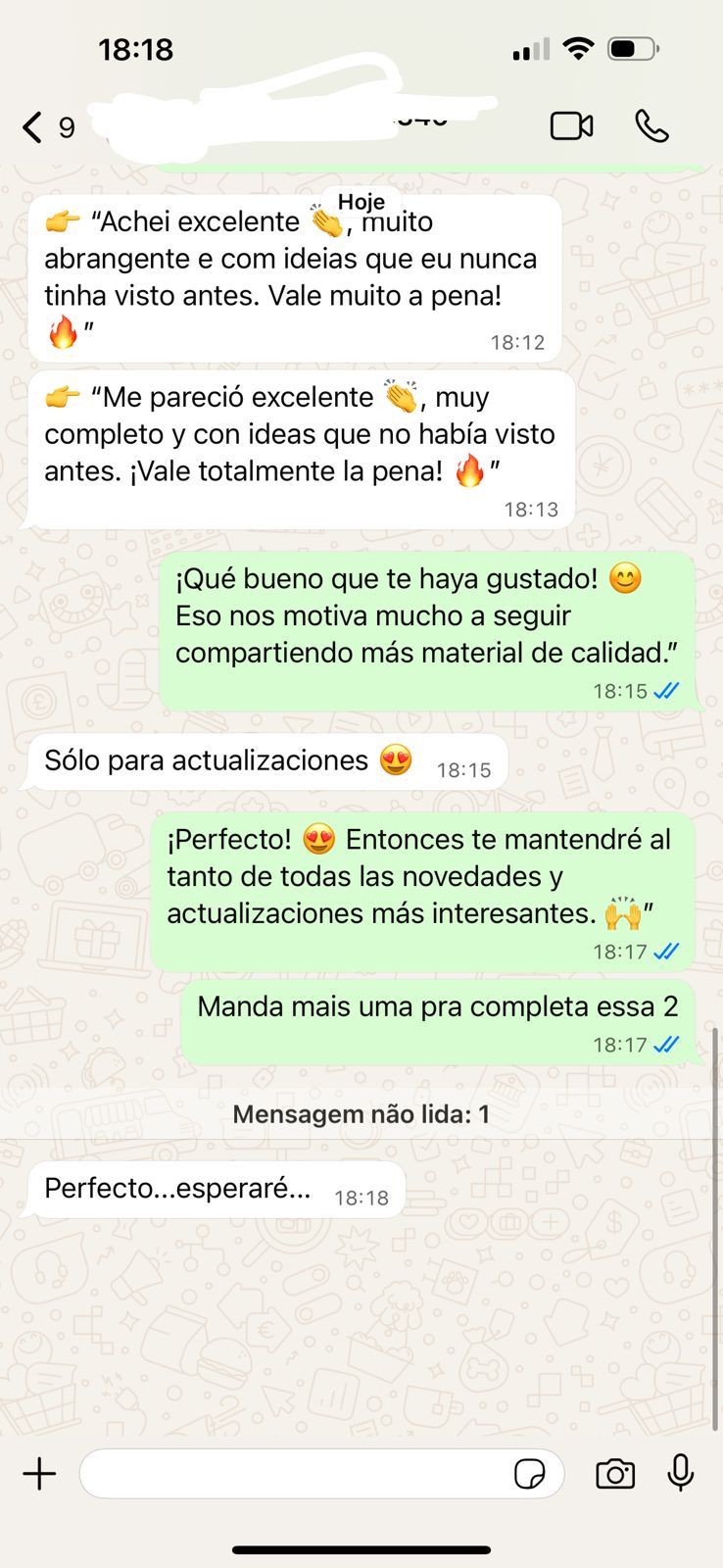Image resolution: width=723 pixels, height=1568 pixels.
Task: Go back to the chat list
Action: (33, 127)
